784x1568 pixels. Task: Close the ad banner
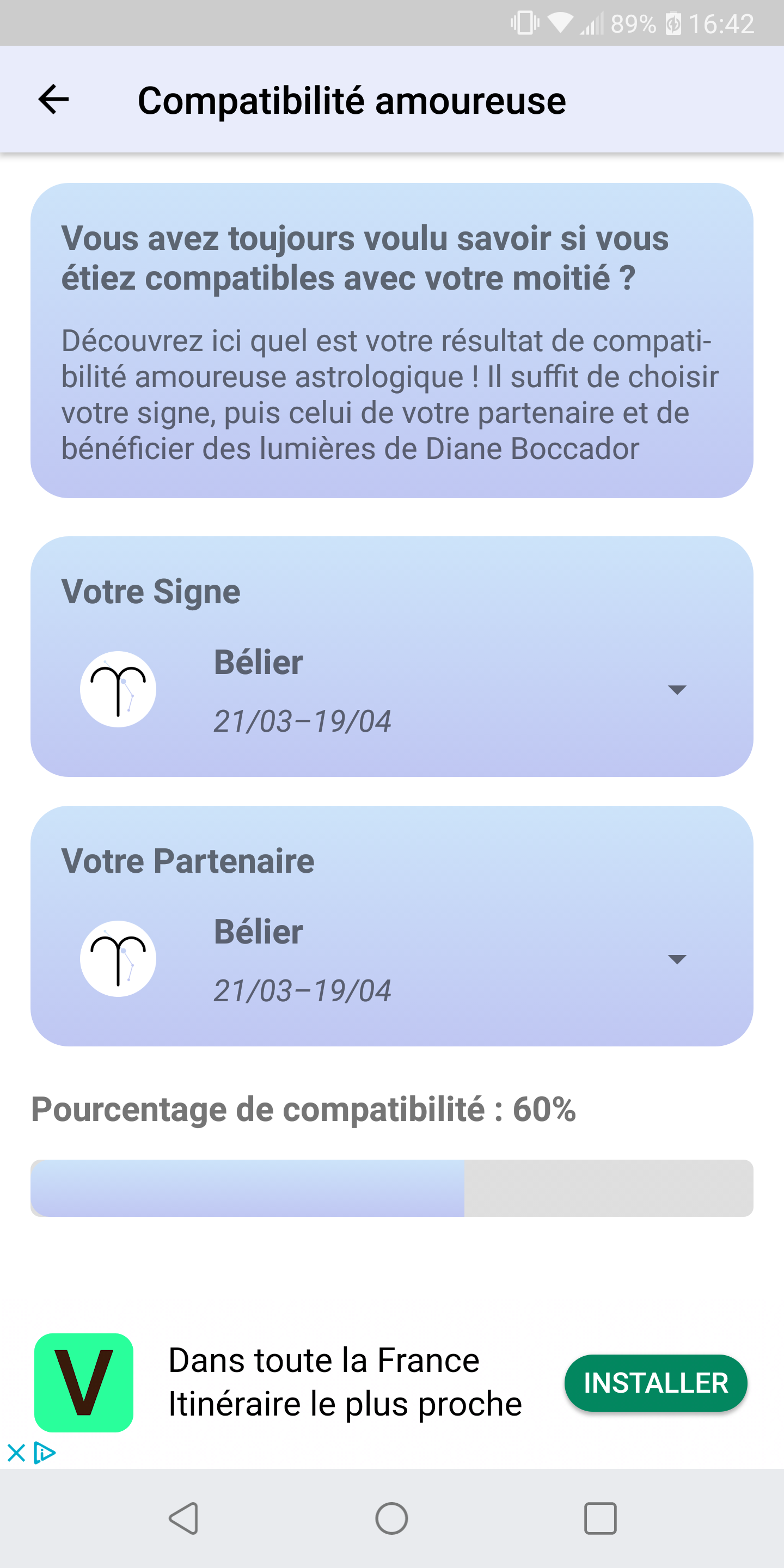coord(16,1454)
